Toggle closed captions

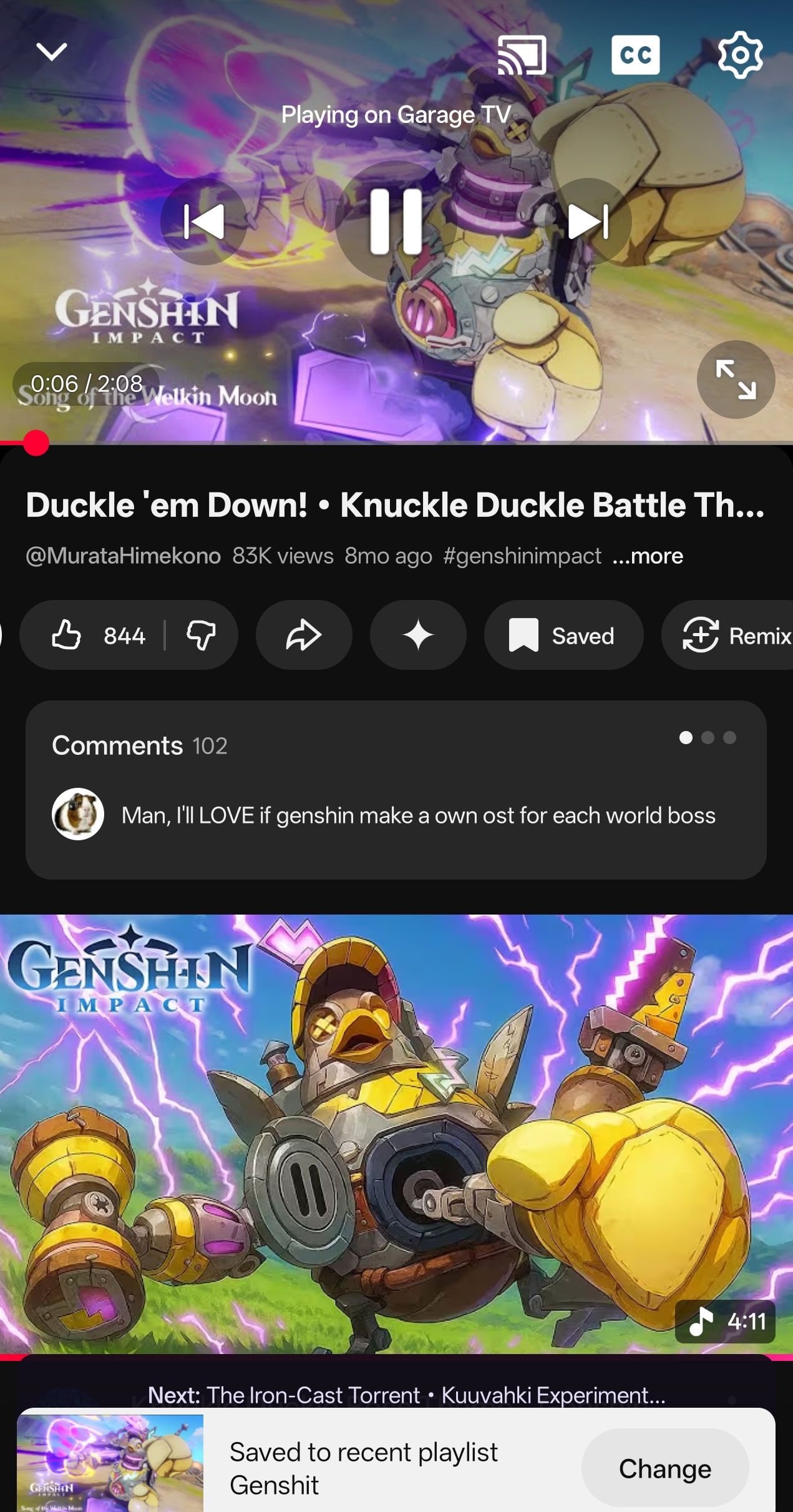click(635, 55)
